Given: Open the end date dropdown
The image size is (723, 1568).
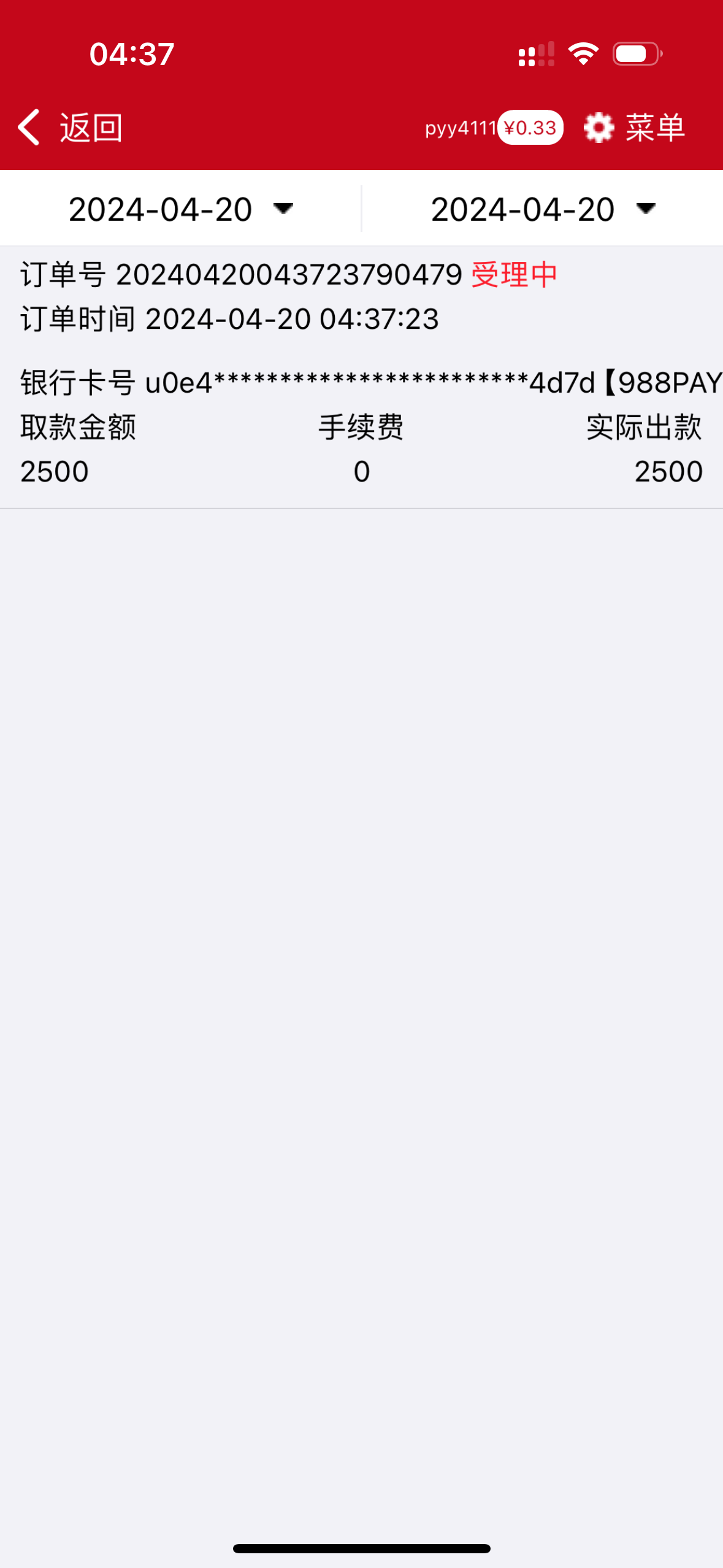Looking at the screenshot, I should tap(543, 209).
